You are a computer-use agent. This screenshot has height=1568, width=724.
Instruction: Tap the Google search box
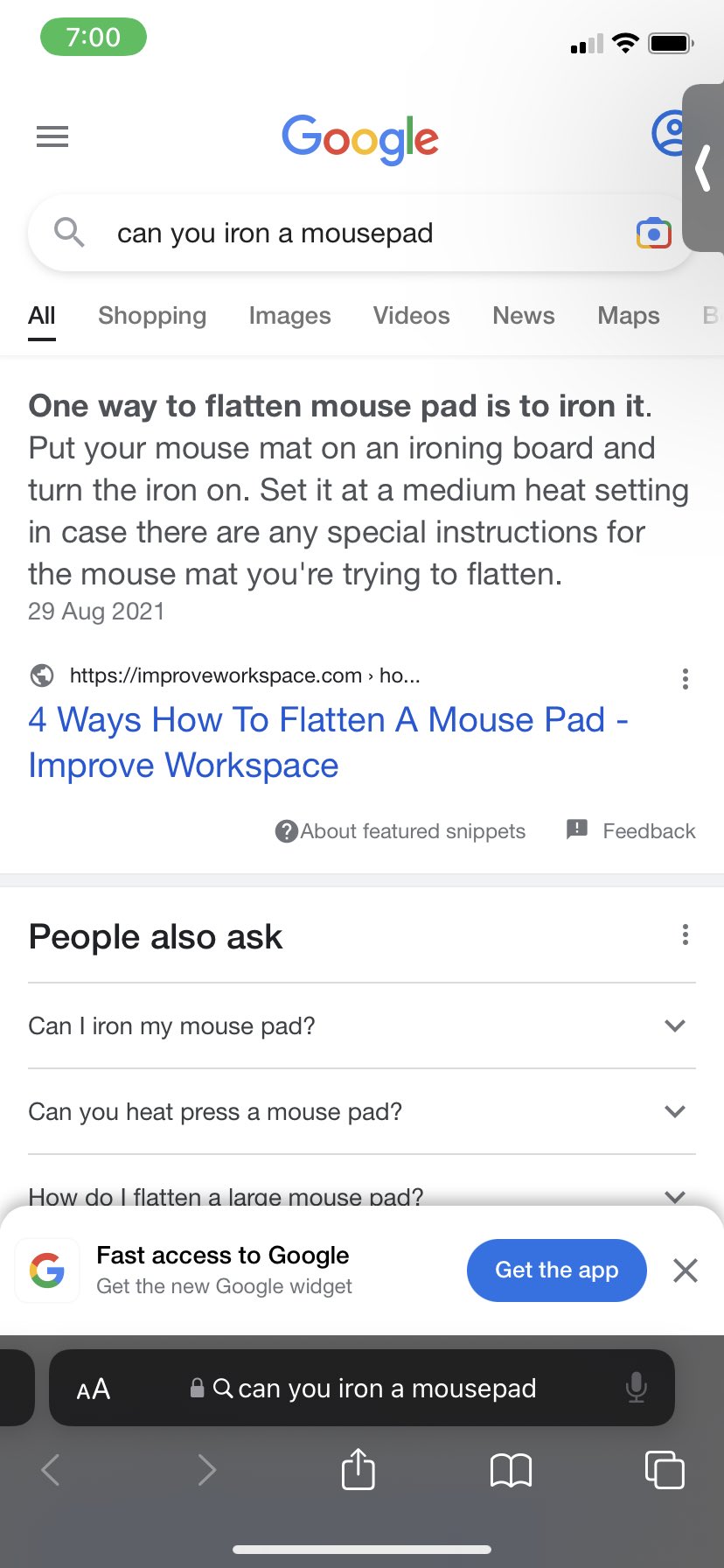[350, 234]
